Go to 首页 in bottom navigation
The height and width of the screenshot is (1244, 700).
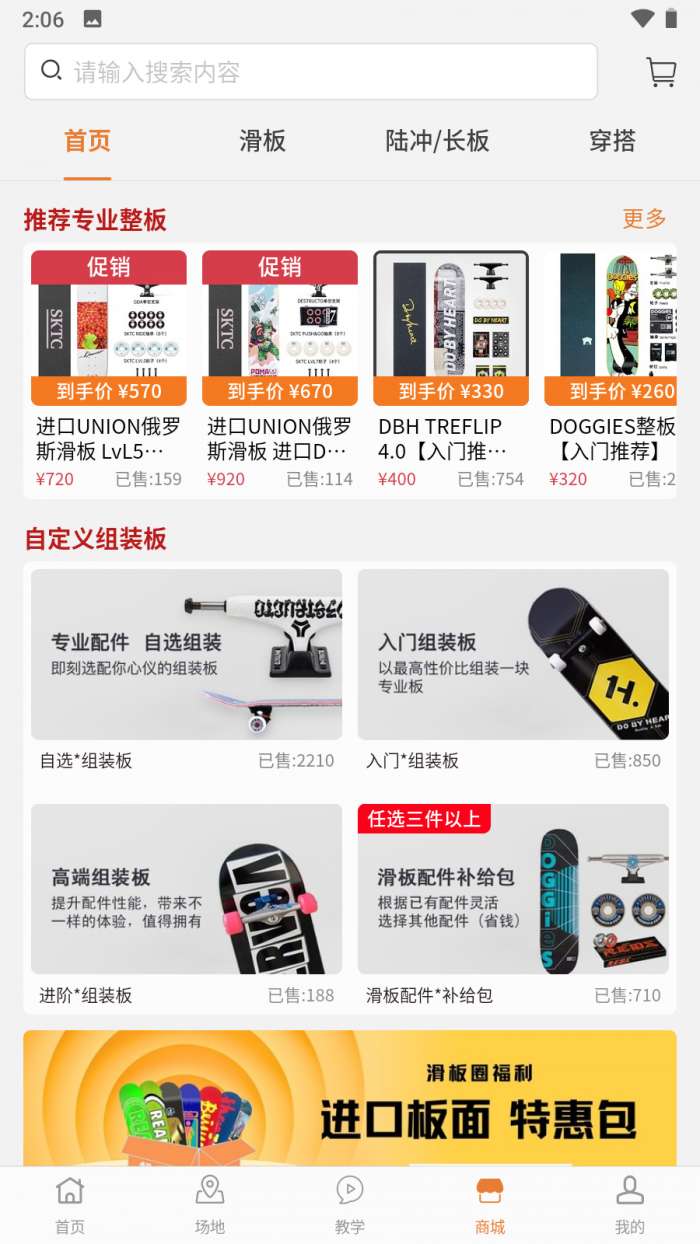tap(70, 1205)
